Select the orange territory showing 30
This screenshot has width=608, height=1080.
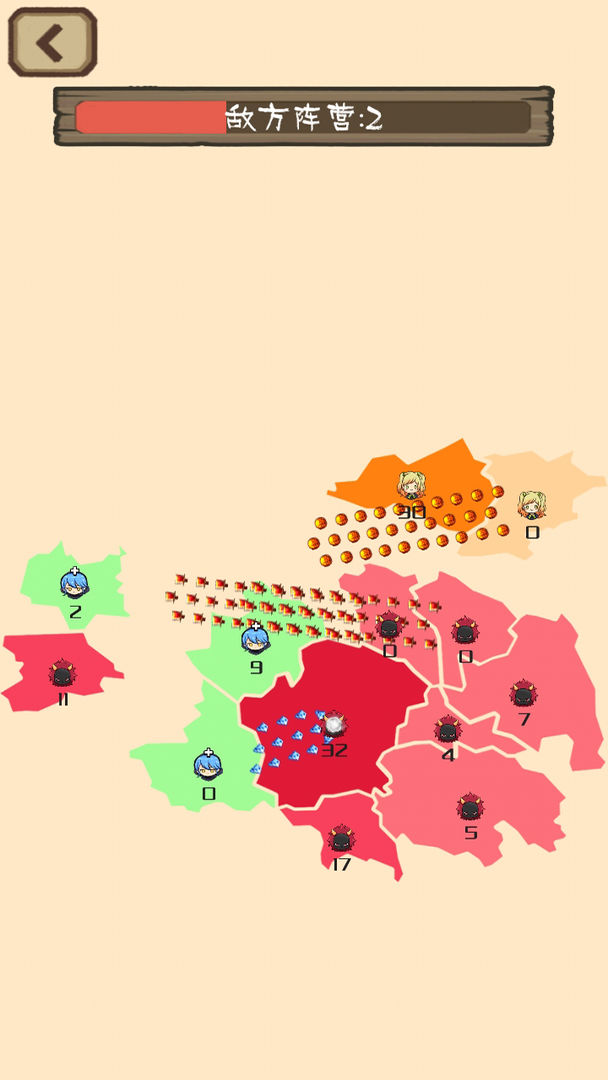click(410, 485)
